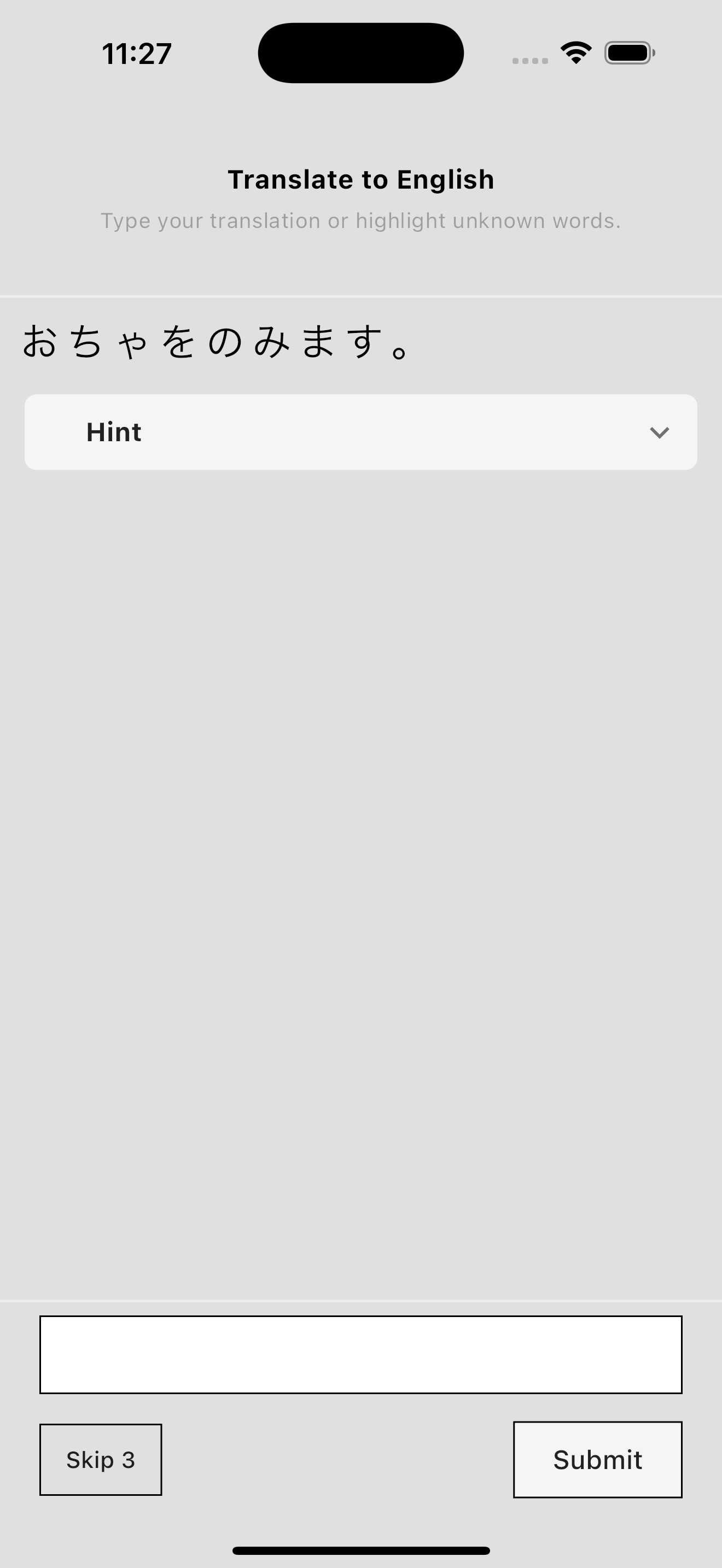The image size is (722, 1568).
Task: Tap the home indicator bar
Action: click(360, 1550)
